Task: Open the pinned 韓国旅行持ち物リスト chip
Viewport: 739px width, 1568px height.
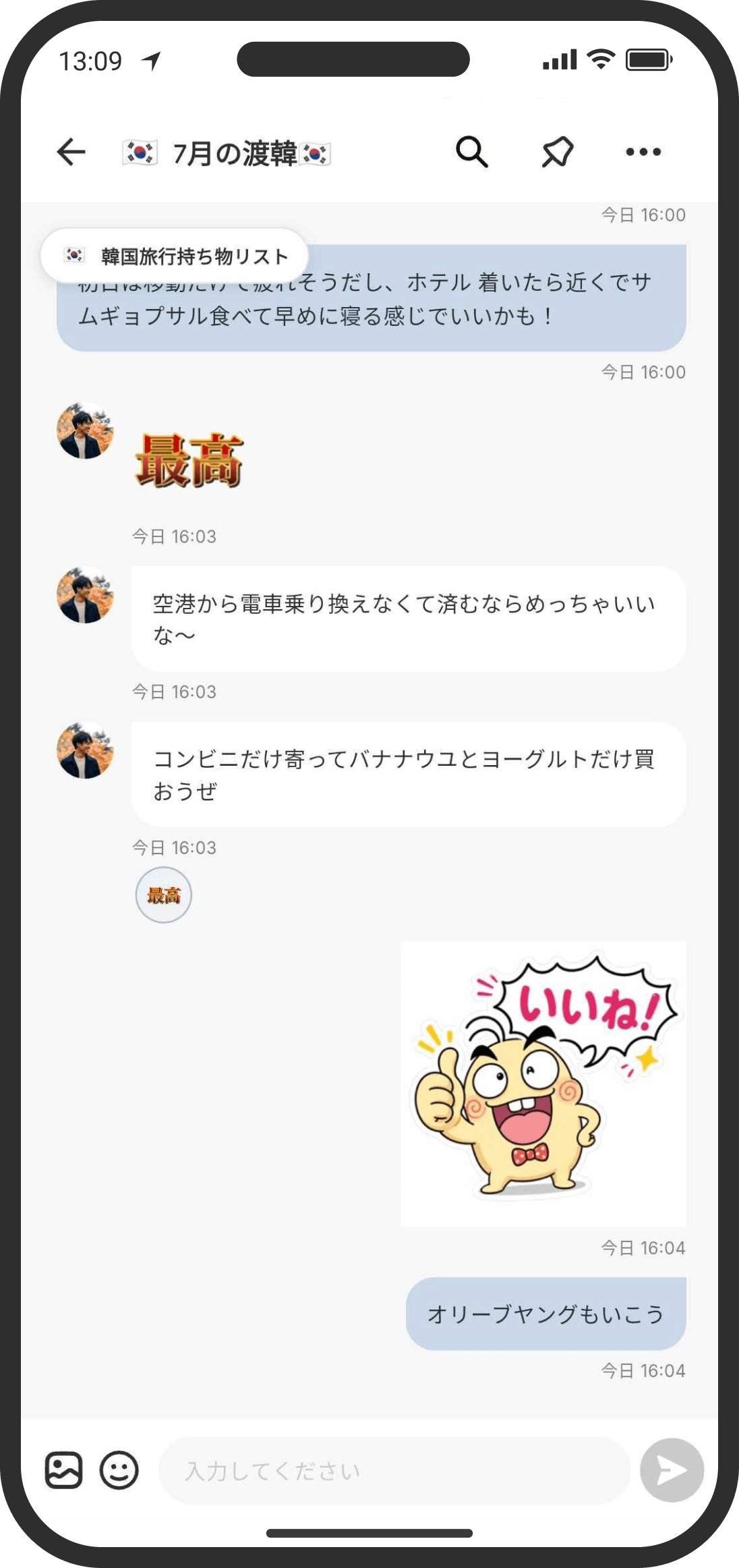Action: (x=175, y=256)
